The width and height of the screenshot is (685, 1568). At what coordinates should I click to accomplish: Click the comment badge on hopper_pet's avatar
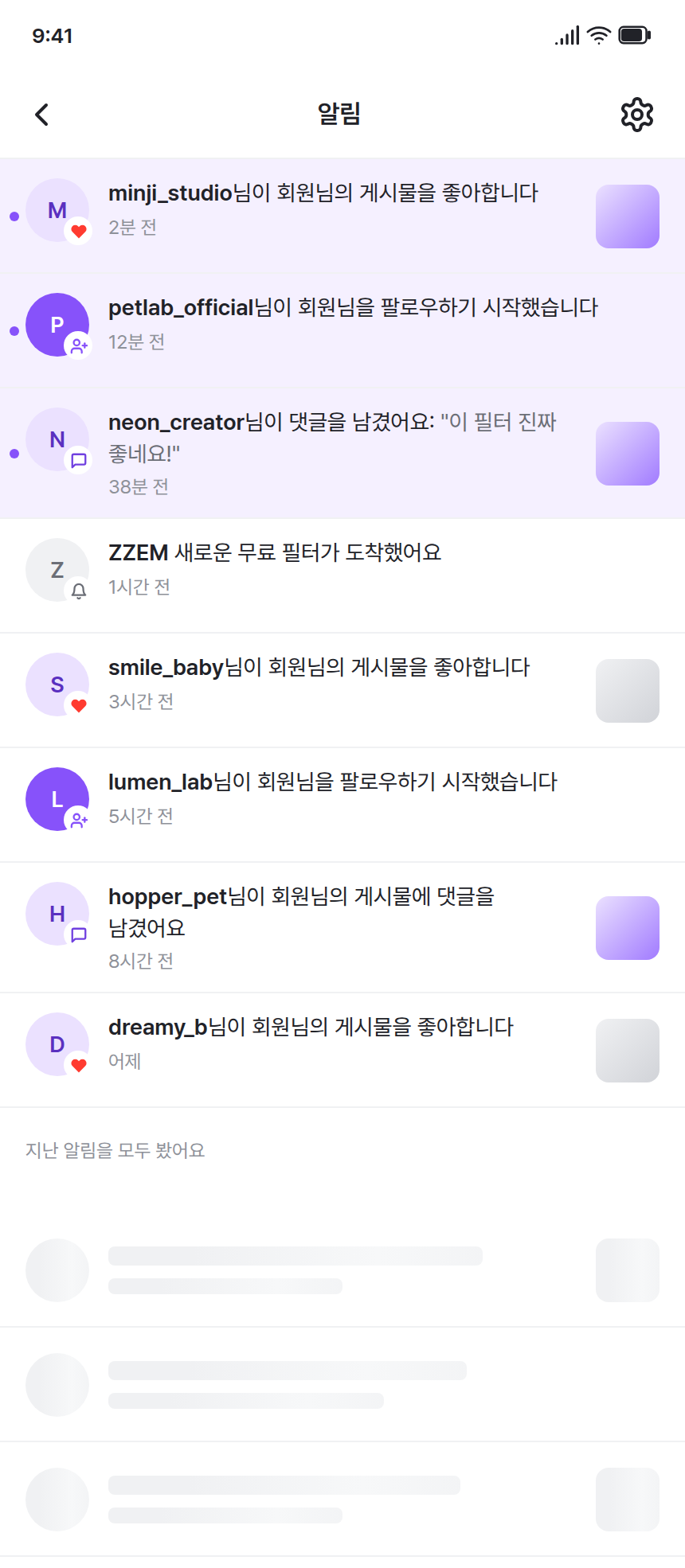78,934
